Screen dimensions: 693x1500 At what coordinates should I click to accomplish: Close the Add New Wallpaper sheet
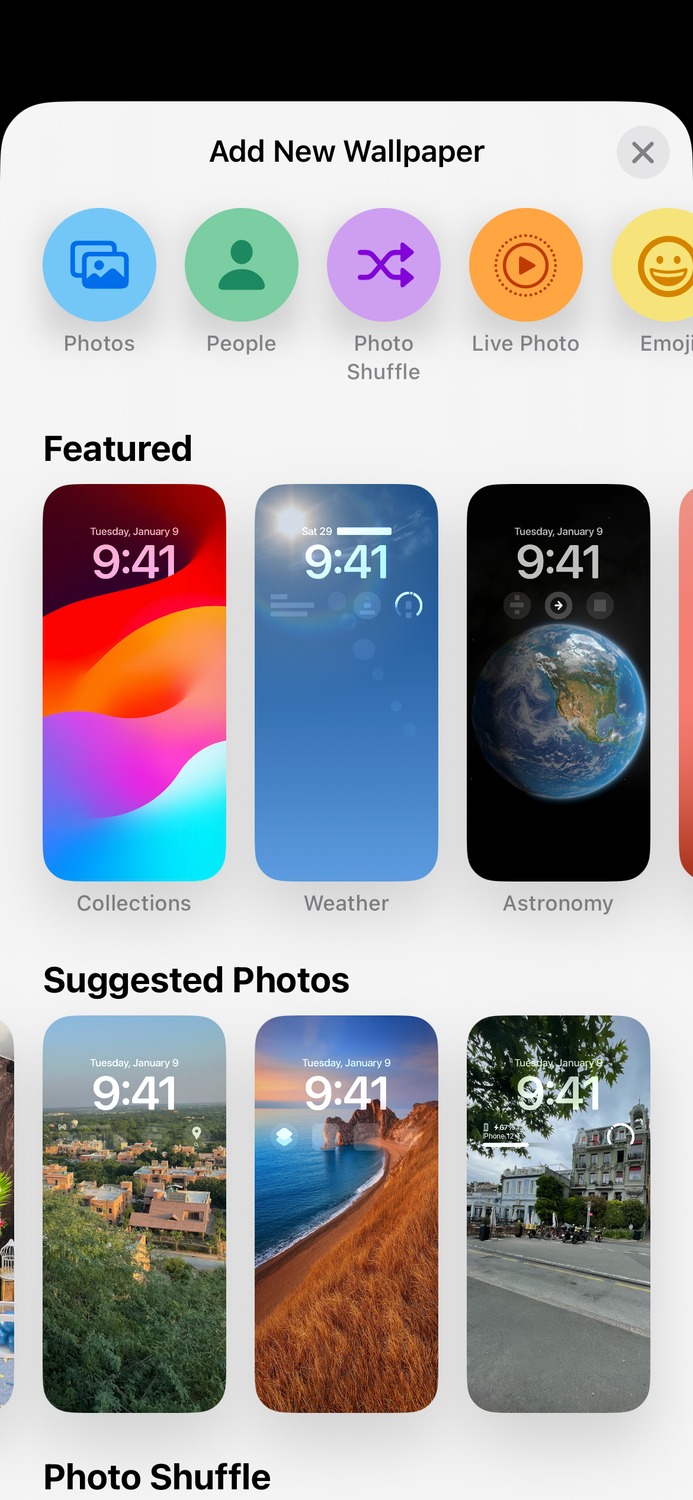(x=643, y=152)
